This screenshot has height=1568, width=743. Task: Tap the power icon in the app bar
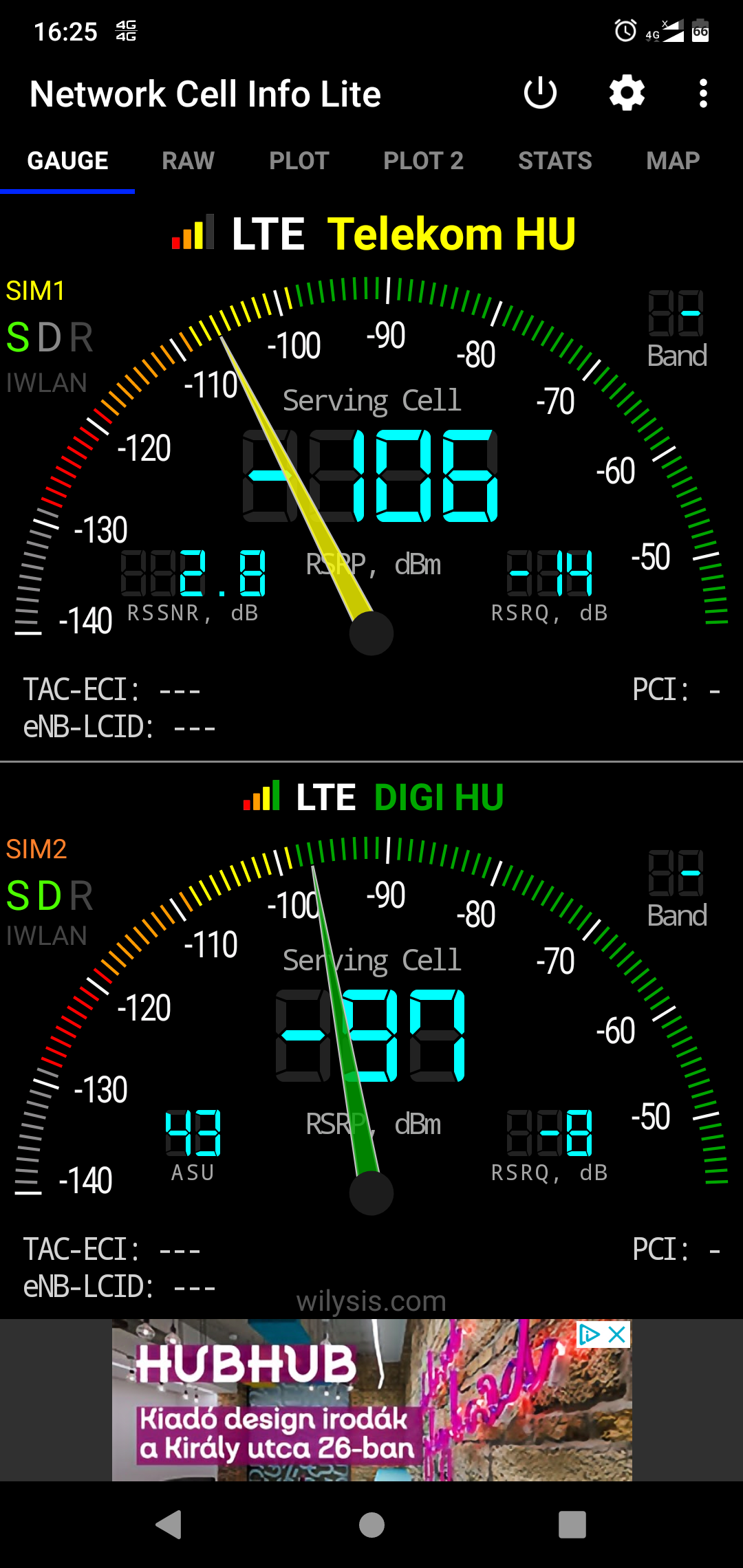coord(540,94)
